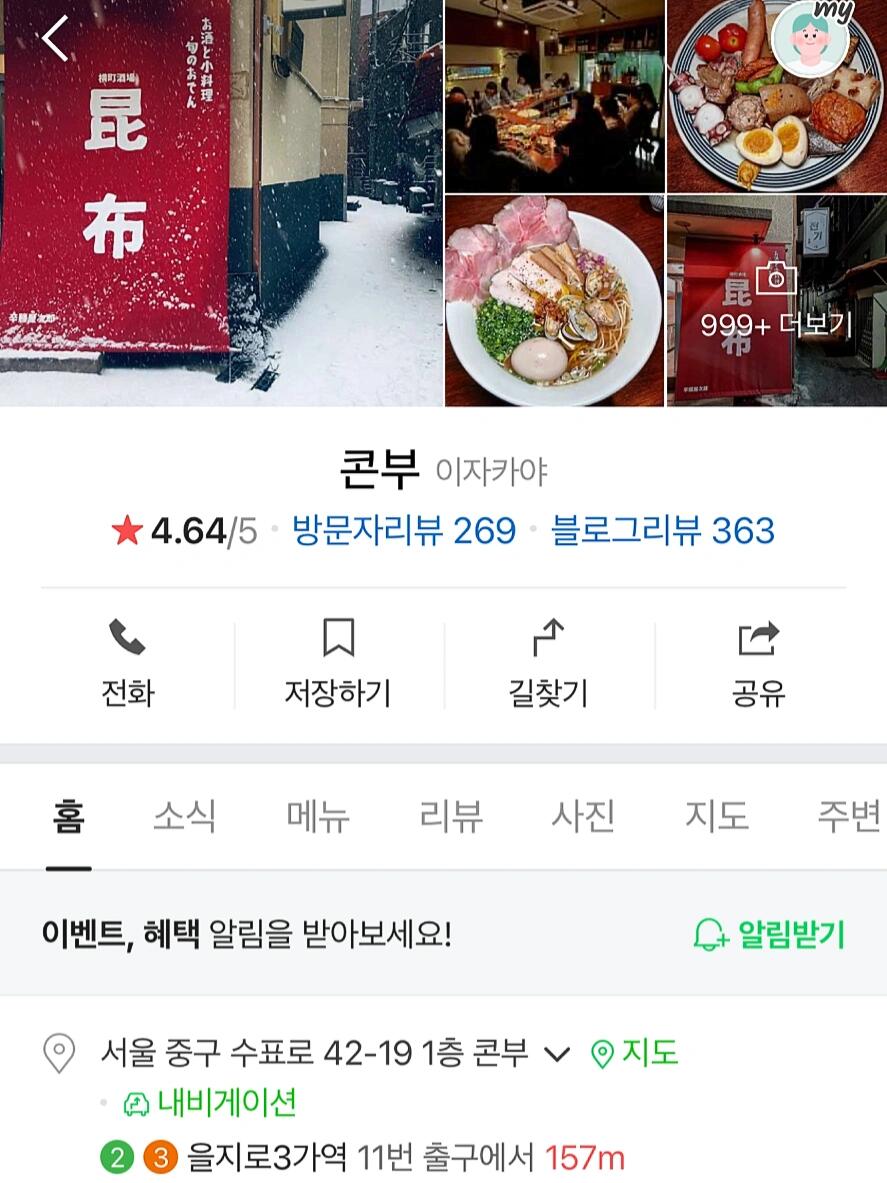Go back using the top-left arrow
This screenshot has height=1183, width=887.
[x=56, y=40]
